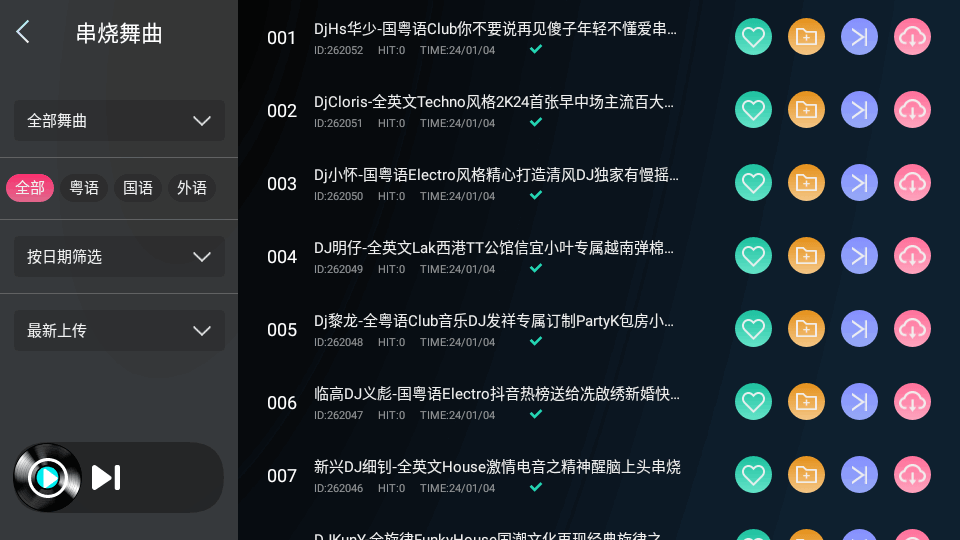Switch to the 外语 filter chip

coord(191,188)
